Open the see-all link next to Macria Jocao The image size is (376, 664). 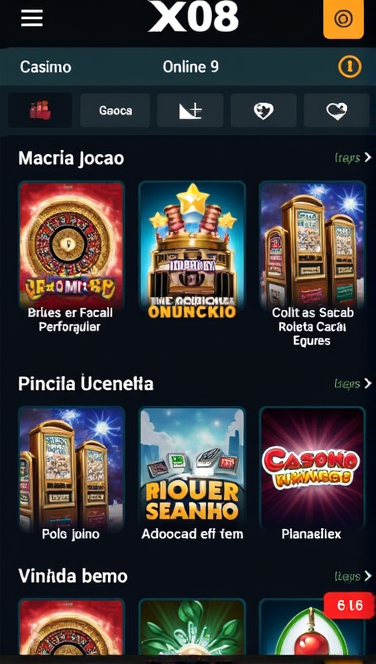[x=353, y=158]
